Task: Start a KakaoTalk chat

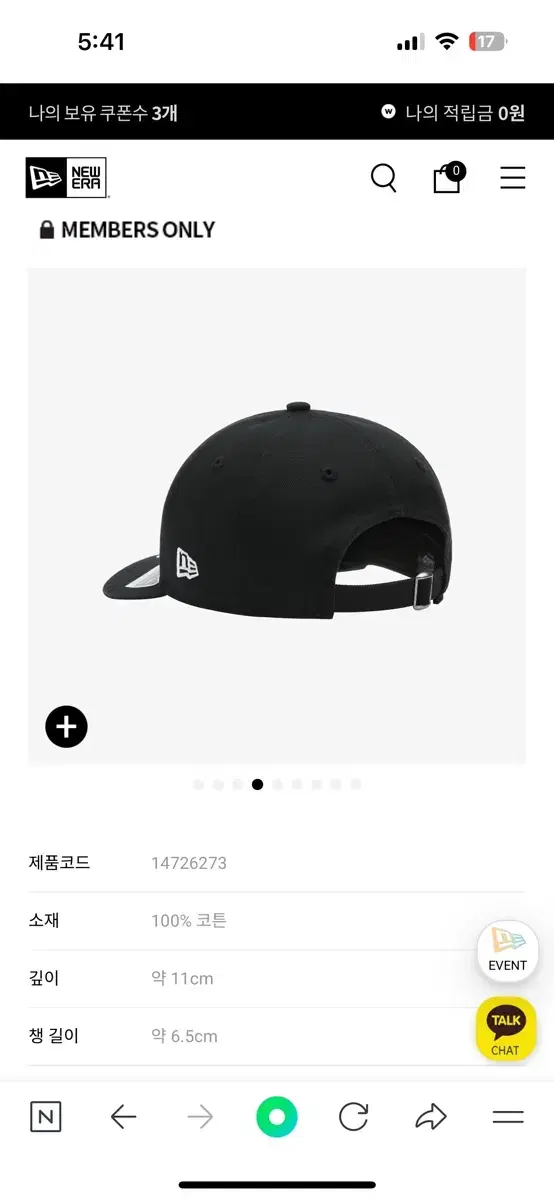Action: (x=506, y=1030)
